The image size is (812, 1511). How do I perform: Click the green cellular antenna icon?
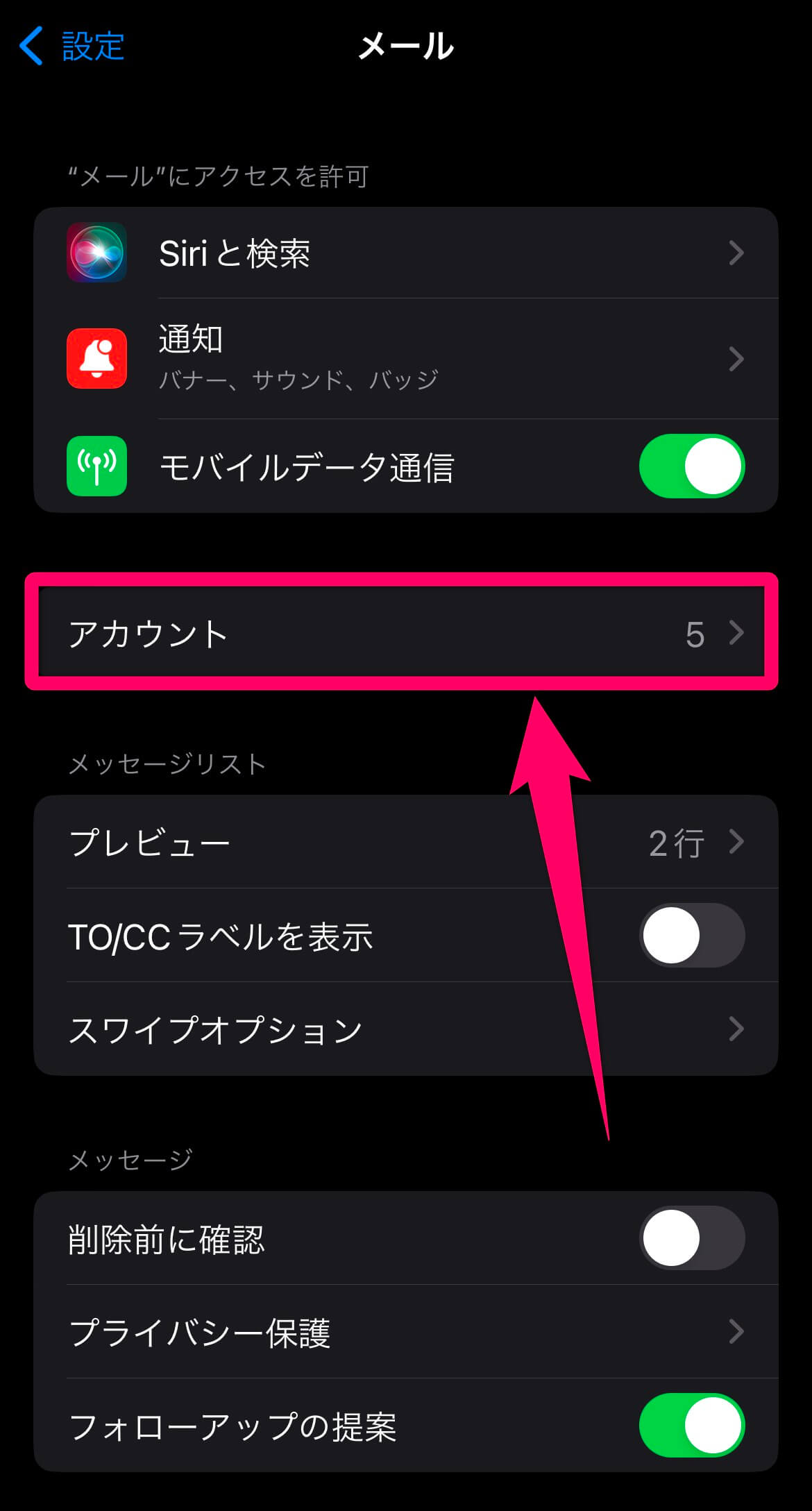click(x=96, y=466)
